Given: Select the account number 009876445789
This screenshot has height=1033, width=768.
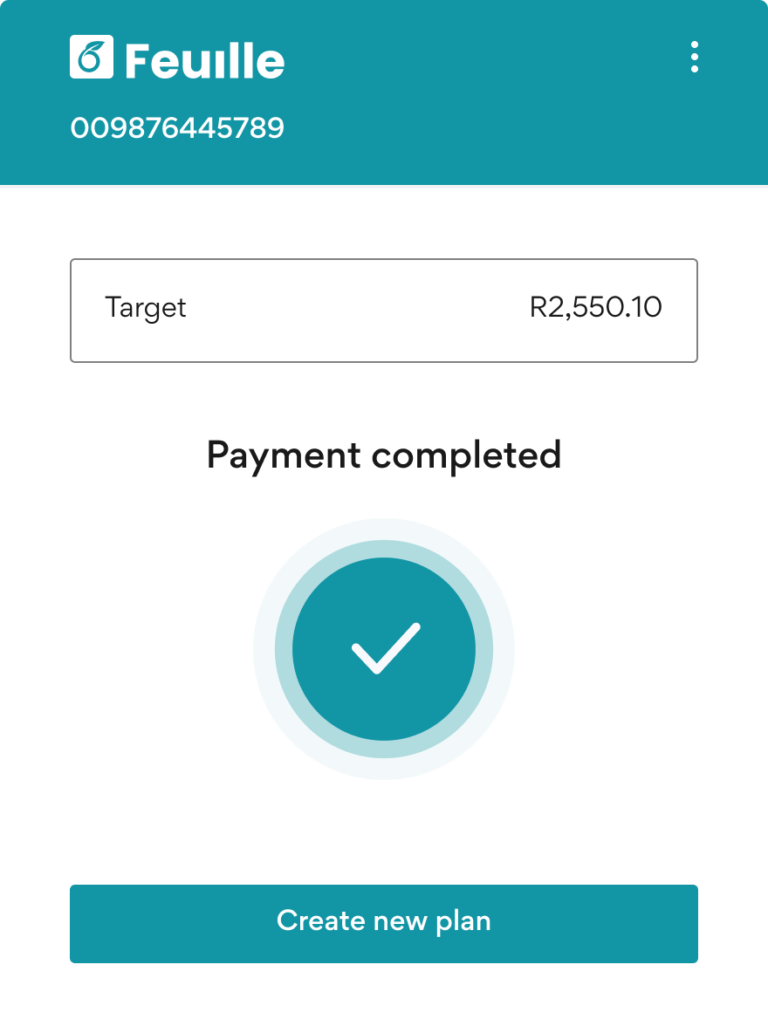Looking at the screenshot, I should (x=177, y=127).
